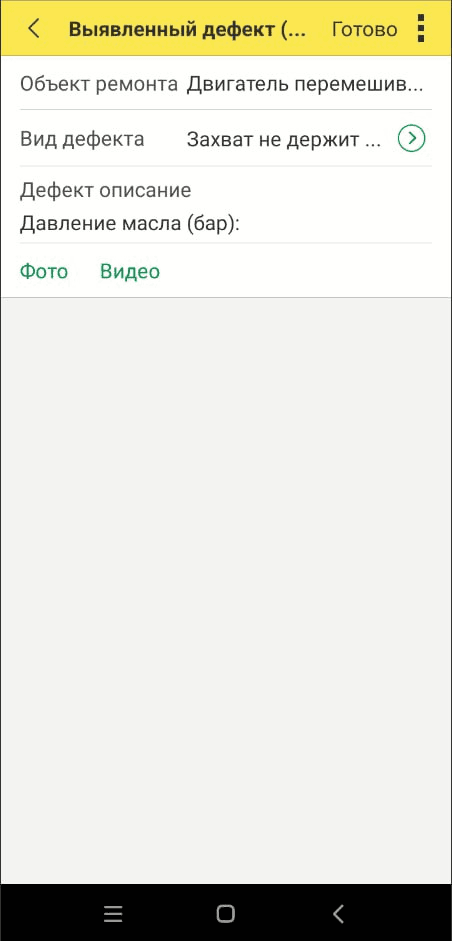The image size is (452, 941).
Task: Open the Объект ремонта field
Action: click(226, 85)
